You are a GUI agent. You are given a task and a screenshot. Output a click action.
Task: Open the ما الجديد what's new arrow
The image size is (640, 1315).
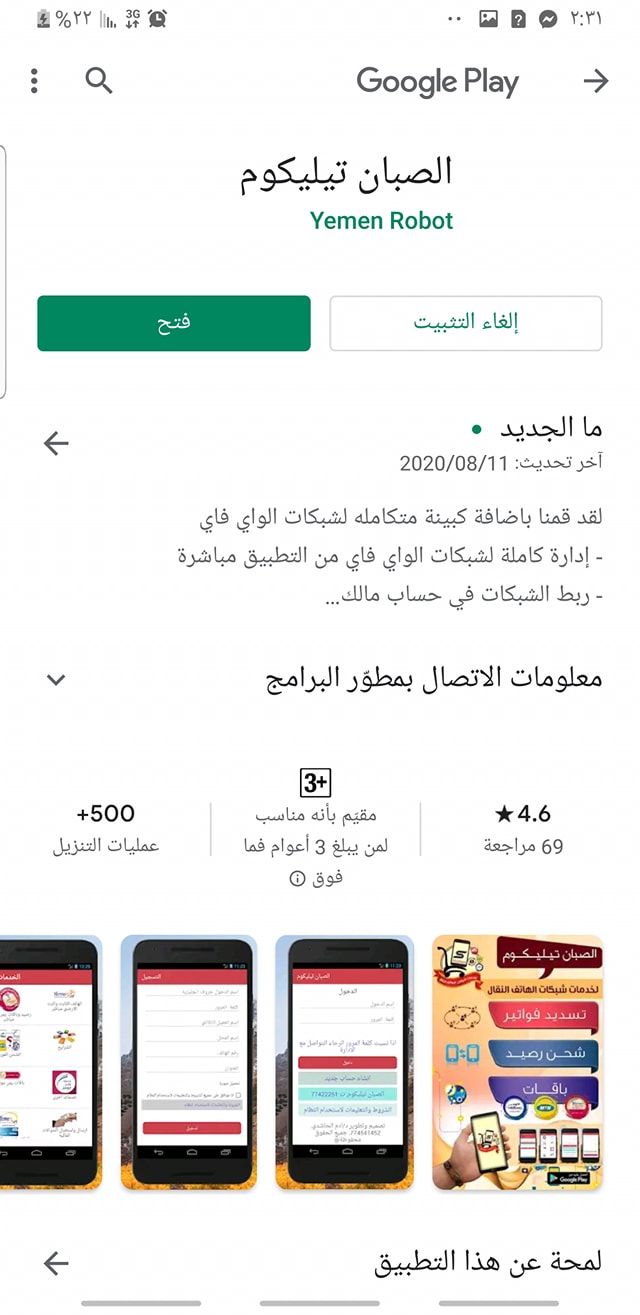[57, 444]
